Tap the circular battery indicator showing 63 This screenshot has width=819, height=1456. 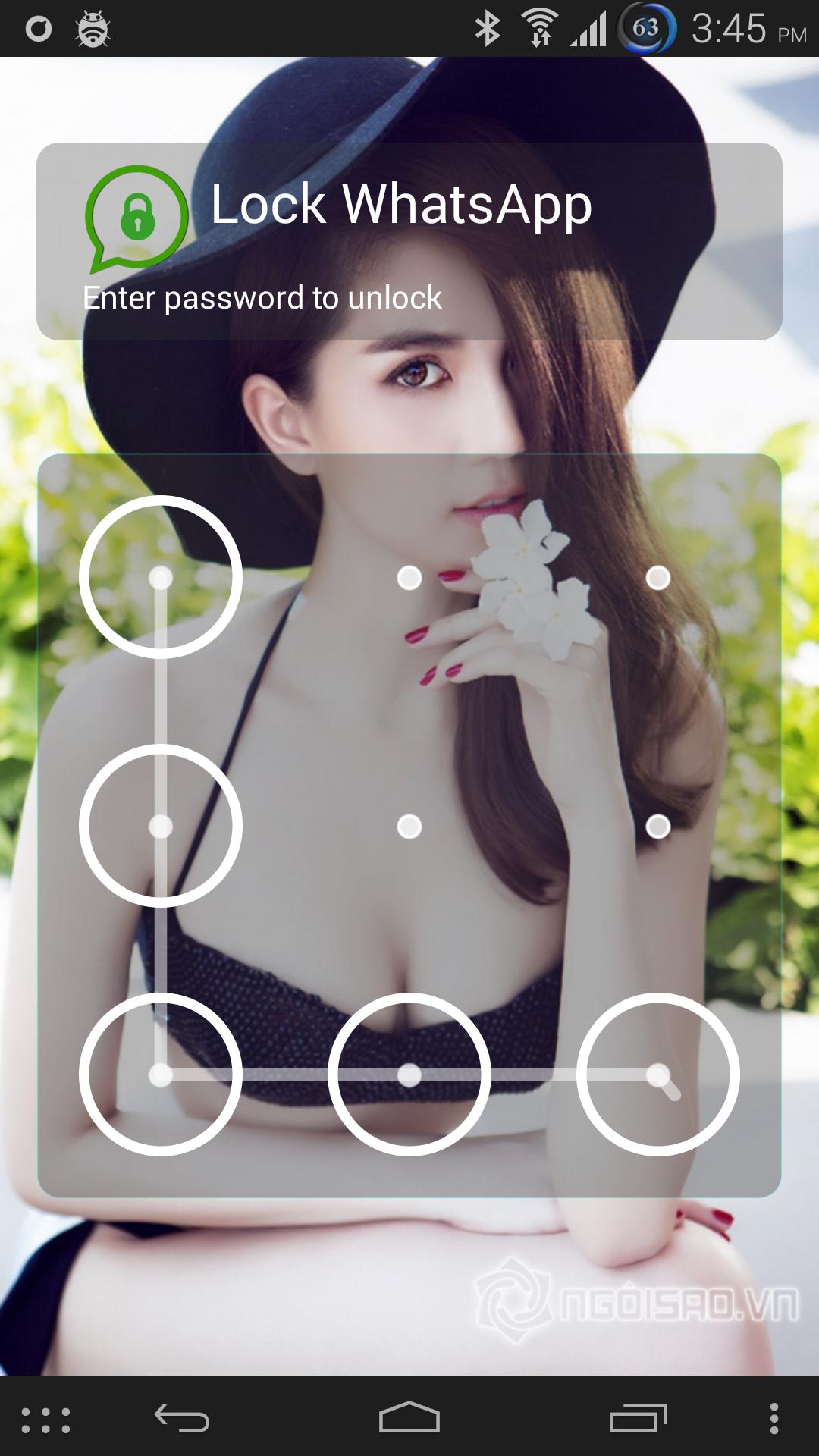pyautogui.click(x=645, y=27)
